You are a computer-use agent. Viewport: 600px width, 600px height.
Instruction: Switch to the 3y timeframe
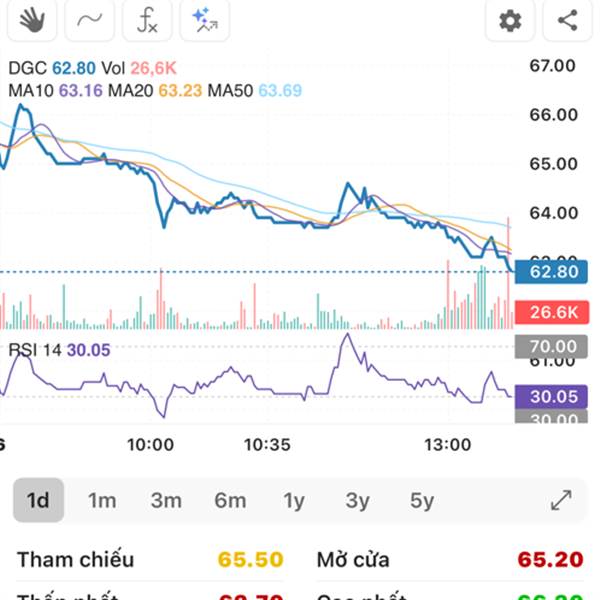(357, 500)
